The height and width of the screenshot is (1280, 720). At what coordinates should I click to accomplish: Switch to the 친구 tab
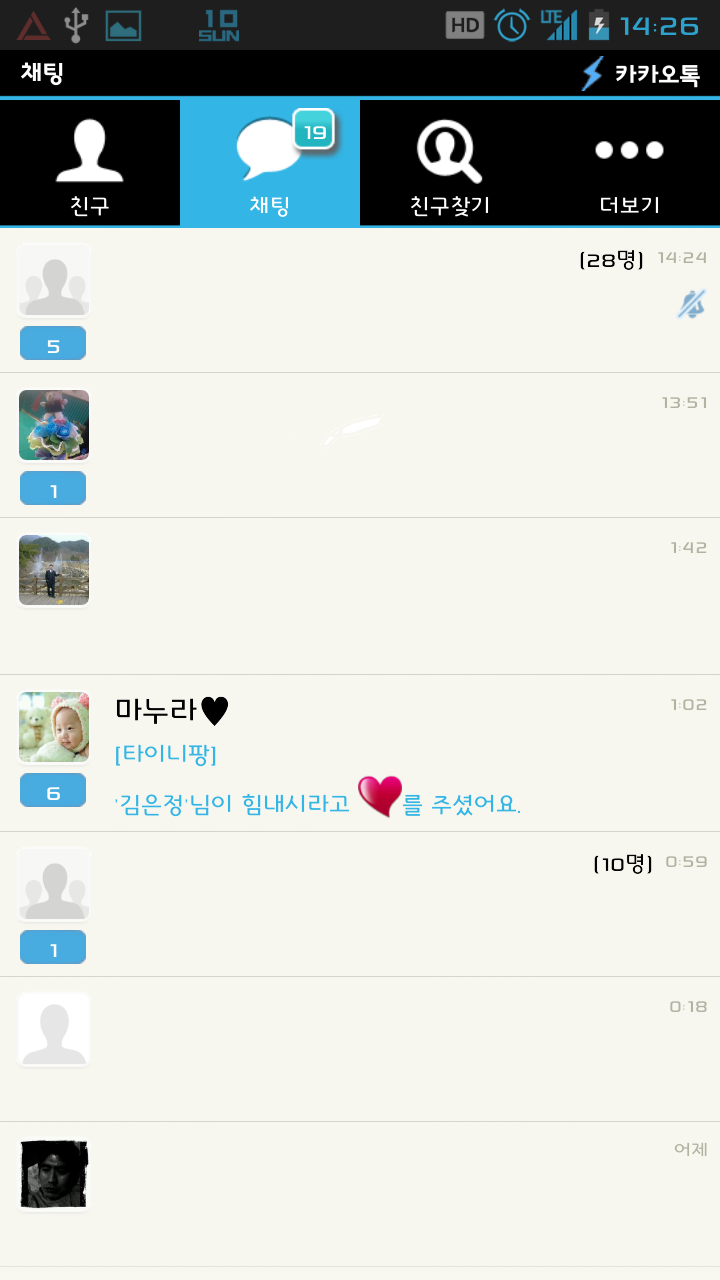(90, 163)
